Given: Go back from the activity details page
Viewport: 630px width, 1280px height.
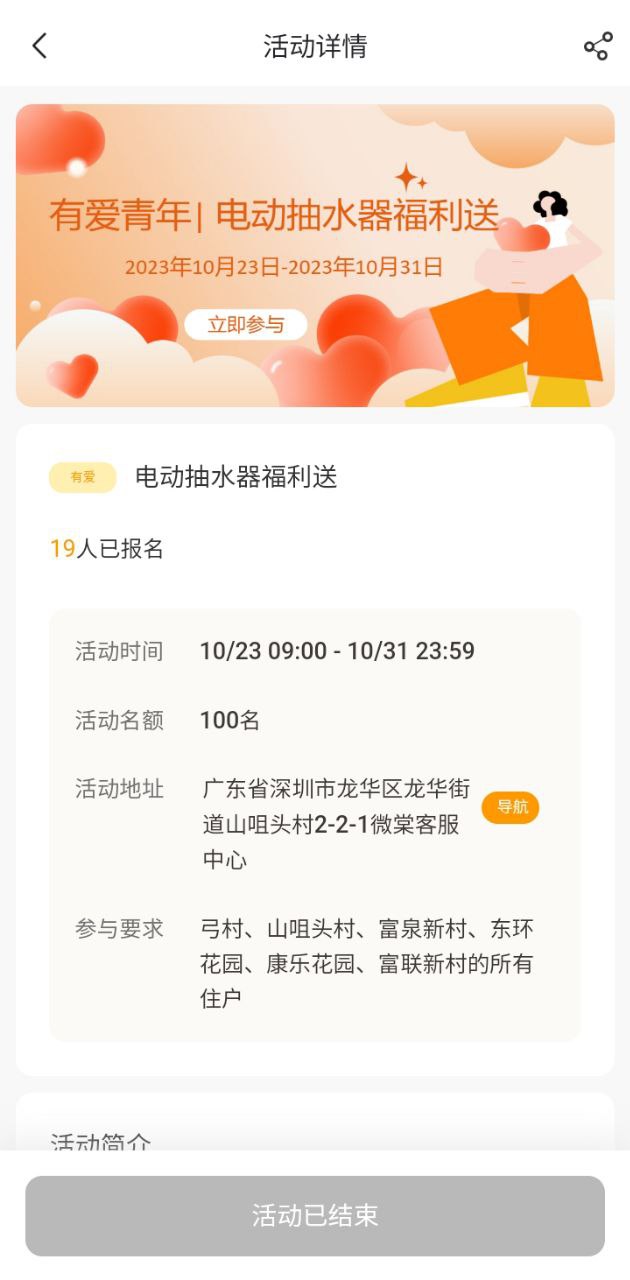Looking at the screenshot, I should (x=40, y=46).
